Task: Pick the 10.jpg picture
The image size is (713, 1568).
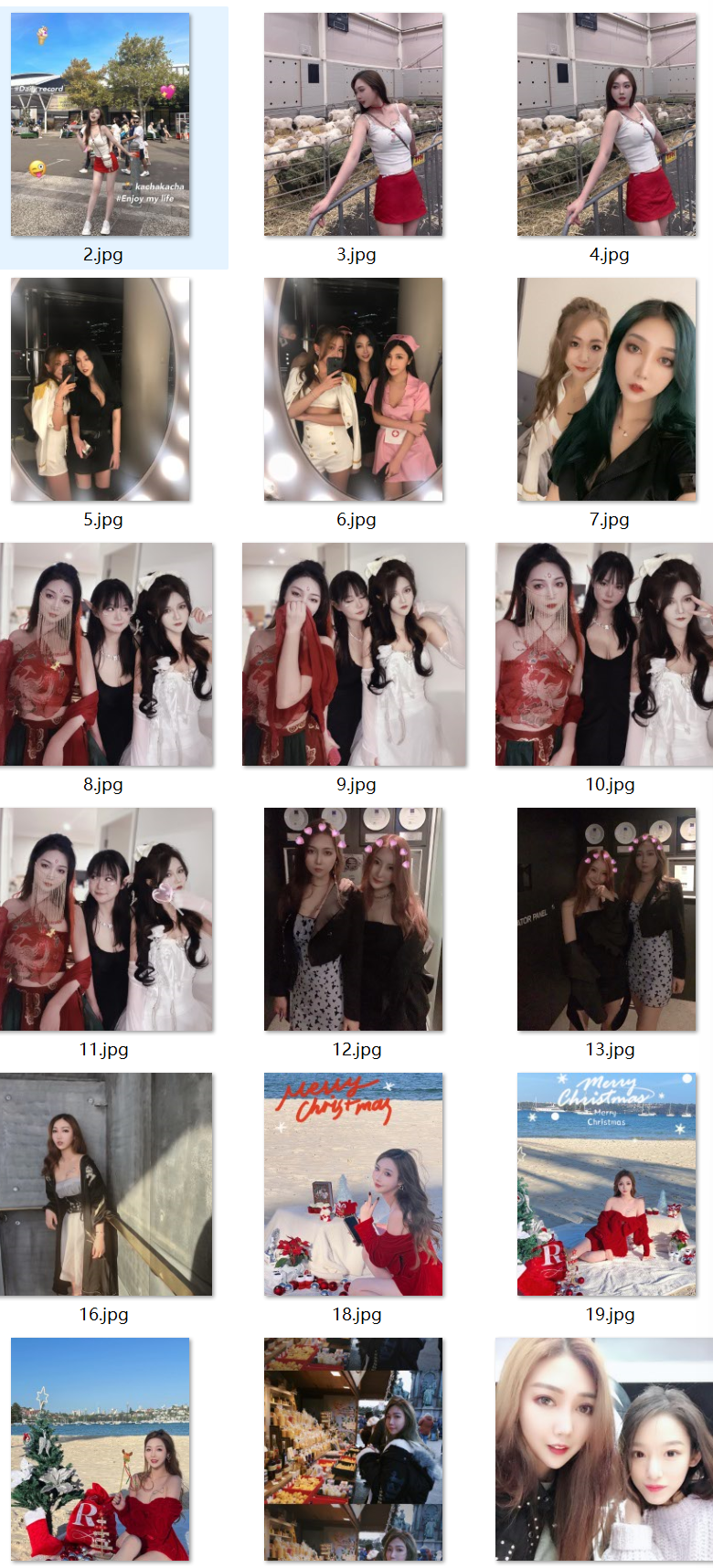Action: [x=604, y=654]
